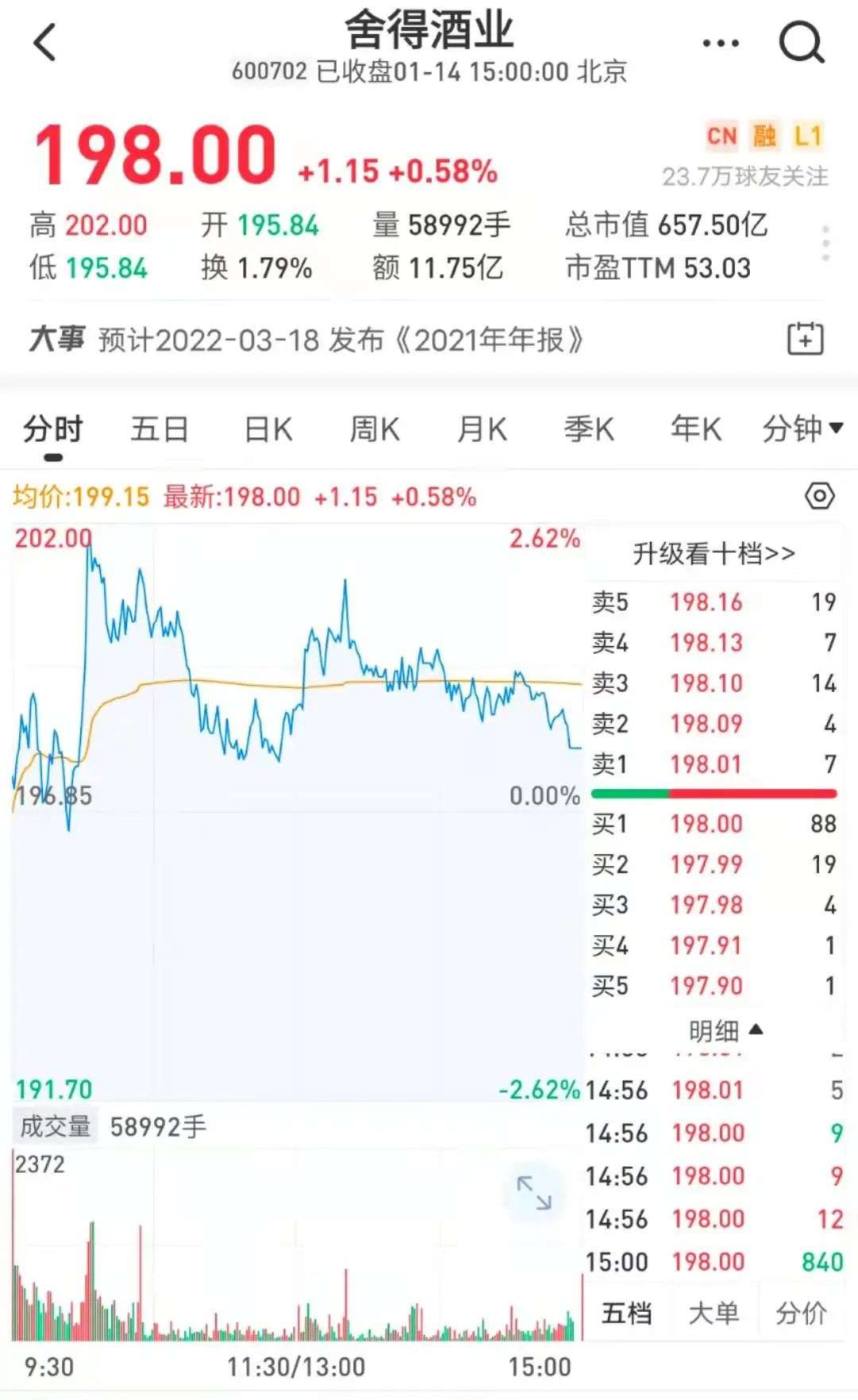This screenshot has width=858, height=1400.
Task: View the 年K chart tab
Action: (x=696, y=430)
